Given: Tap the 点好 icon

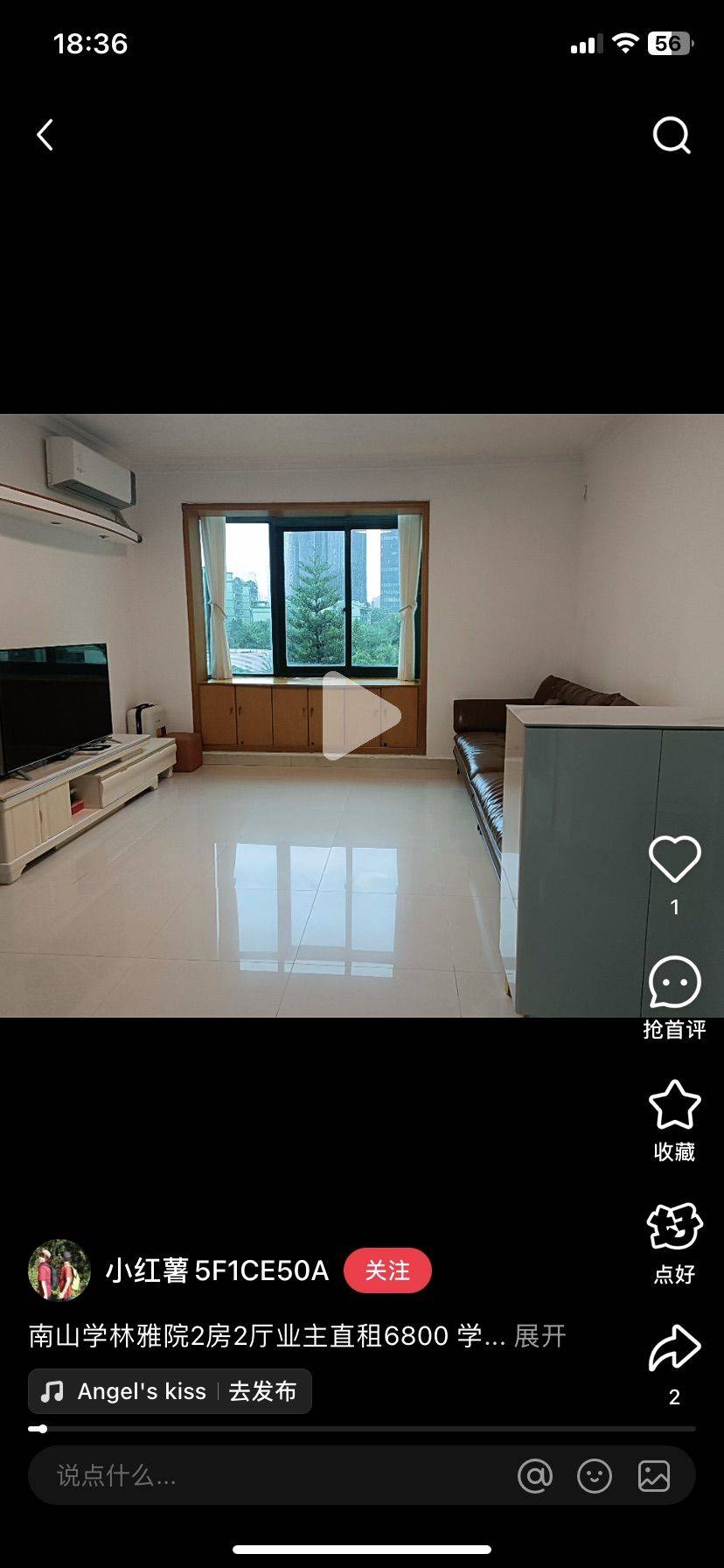Looking at the screenshot, I should point(674,1227).
